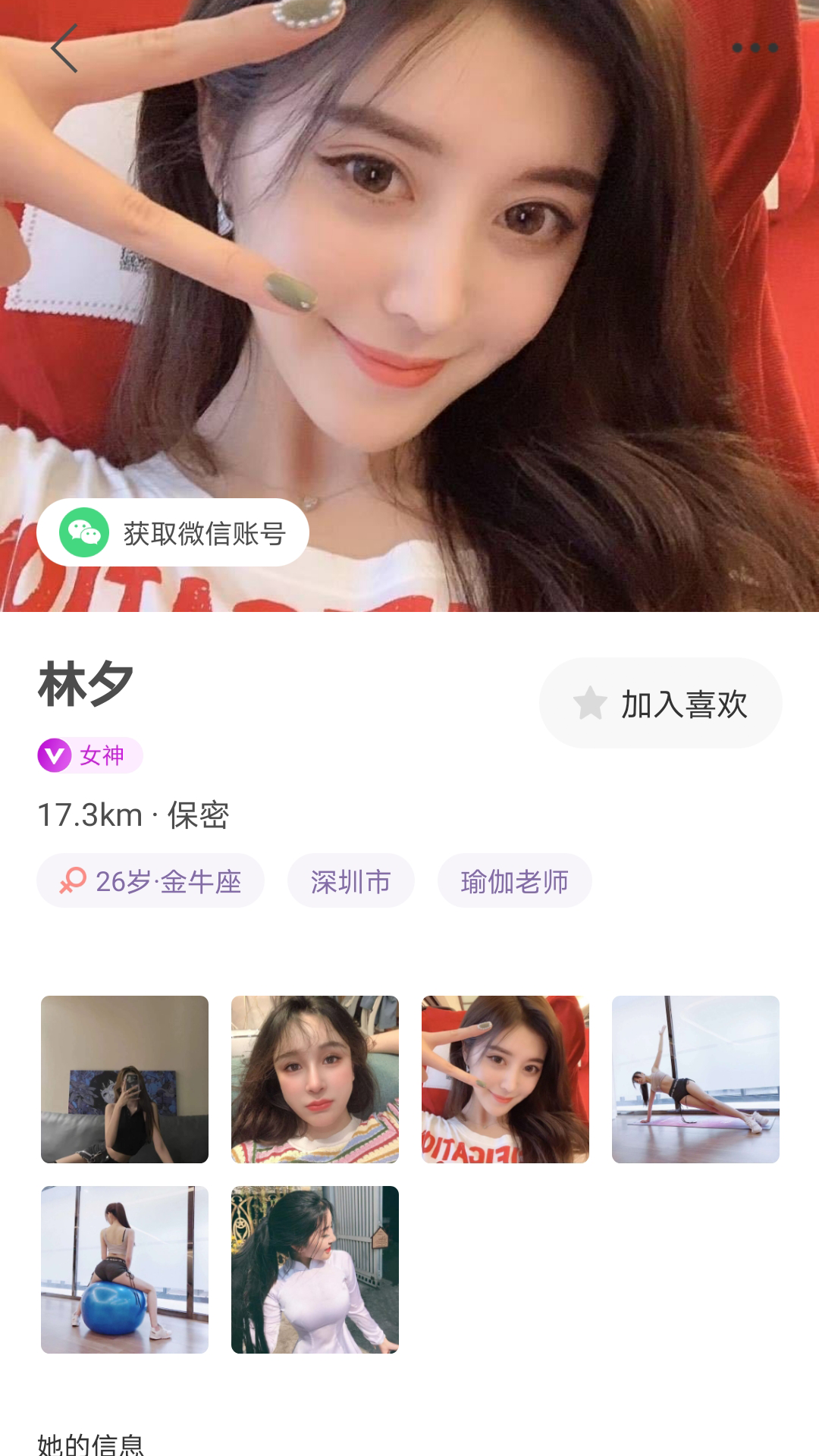
Task: Toggle 加入喜欢 to like this profile
Action: [660, 703]
